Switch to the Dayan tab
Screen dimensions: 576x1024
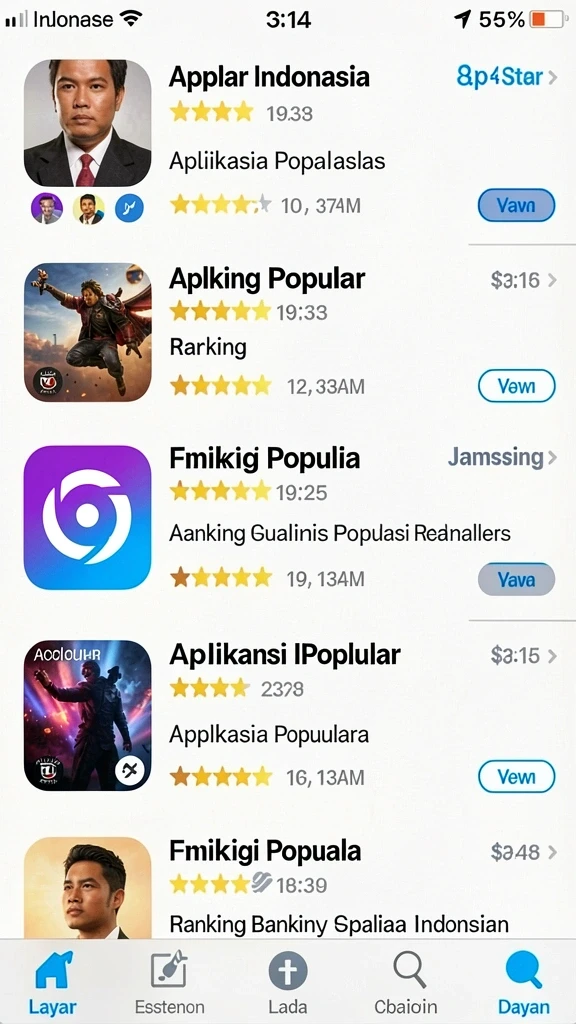[524, 982]
